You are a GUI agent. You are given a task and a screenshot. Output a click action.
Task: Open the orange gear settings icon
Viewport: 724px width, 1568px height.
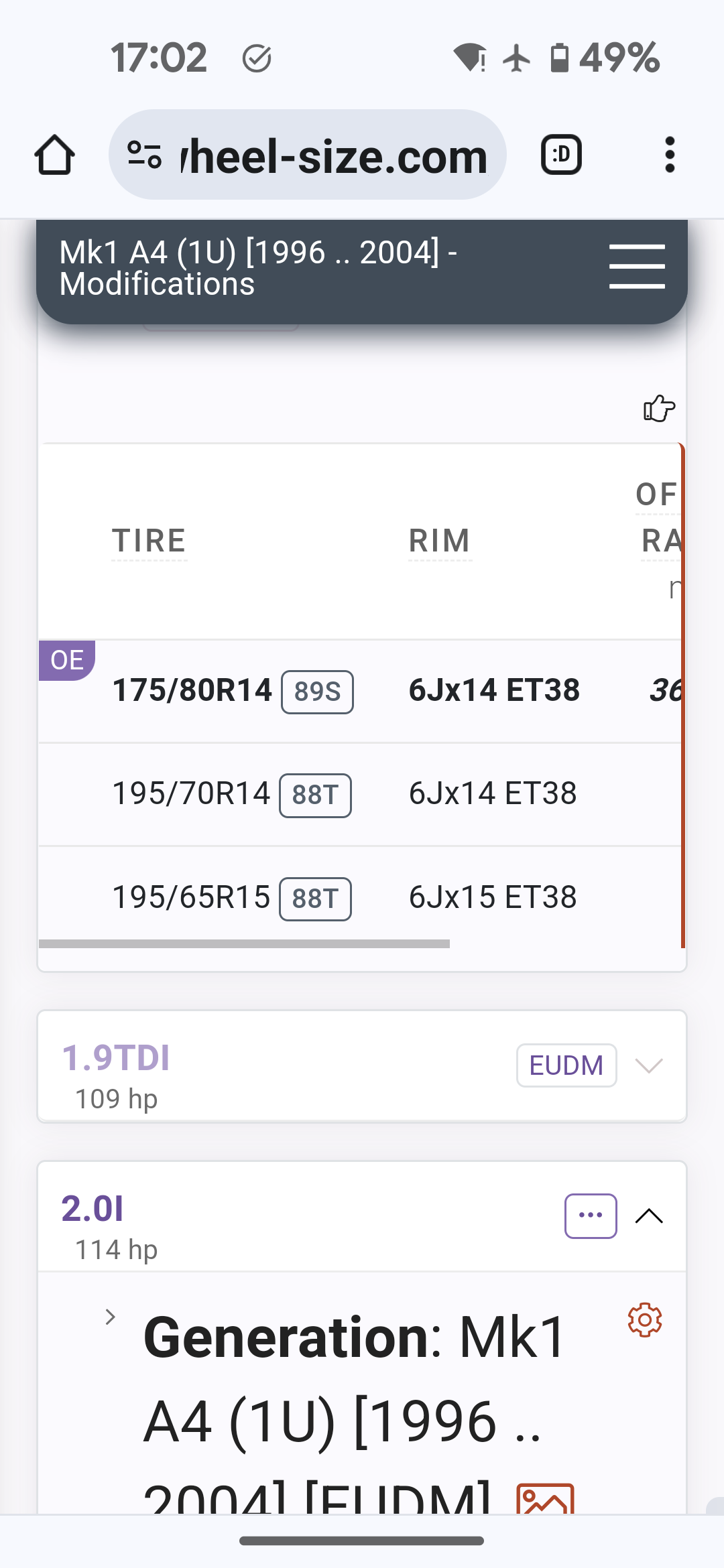(x=645, y=1320)
